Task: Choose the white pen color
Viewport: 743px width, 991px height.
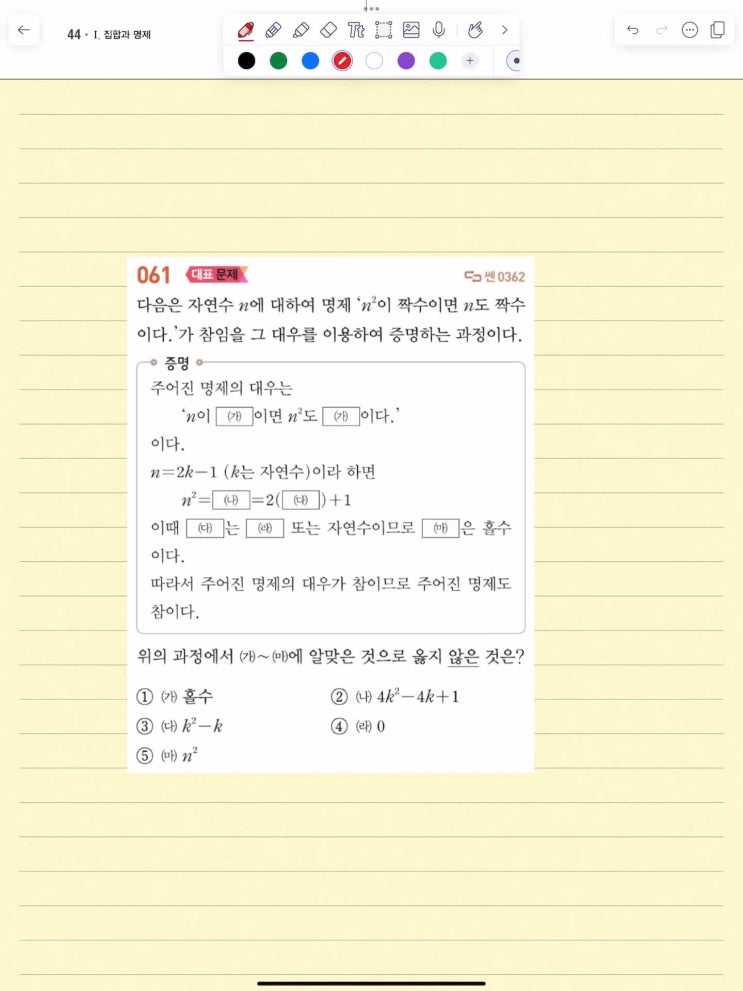Action: (x=374, y=61)
